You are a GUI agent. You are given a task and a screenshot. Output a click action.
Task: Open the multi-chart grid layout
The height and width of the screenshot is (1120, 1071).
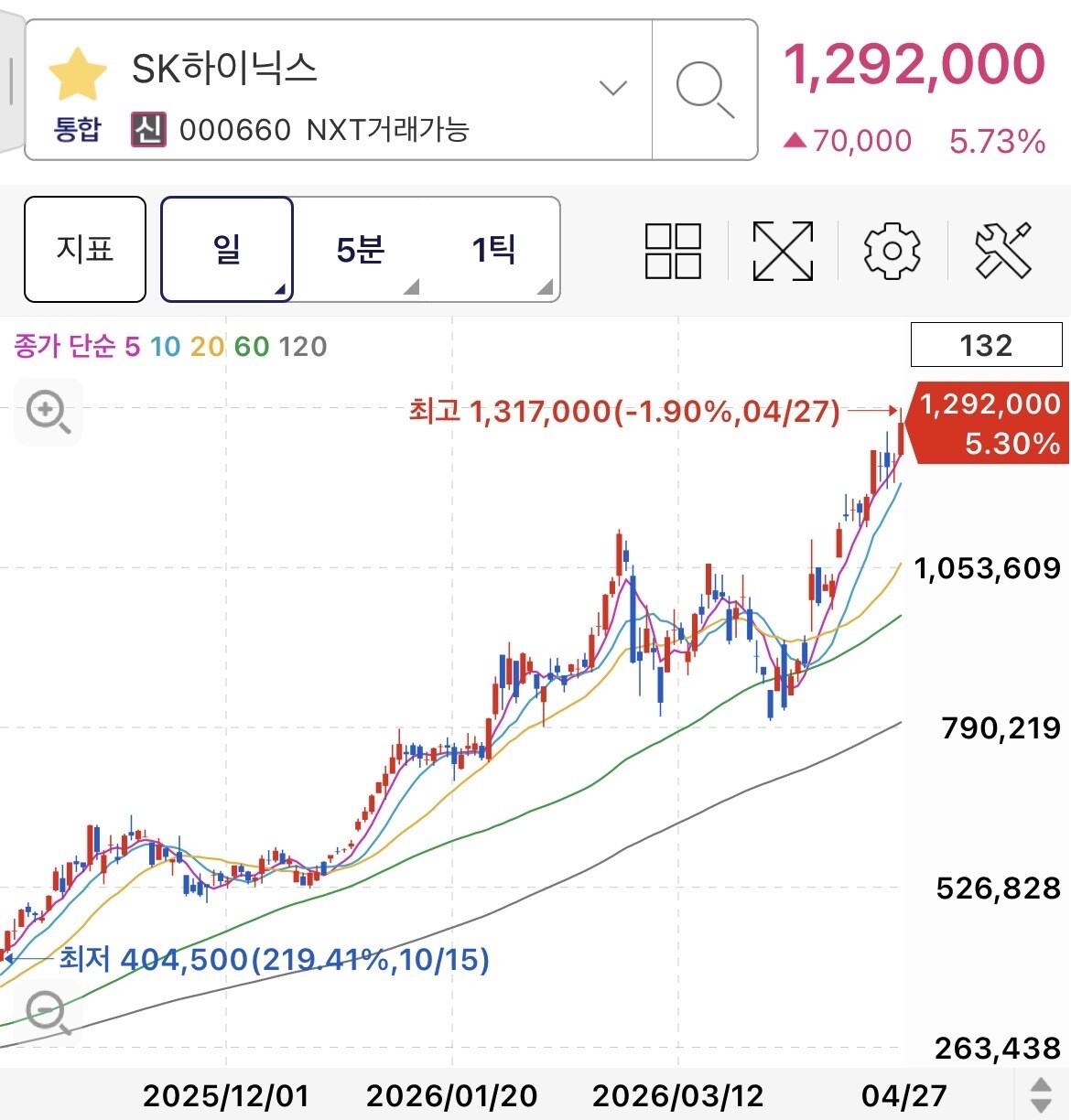click(x=673, y=251)
